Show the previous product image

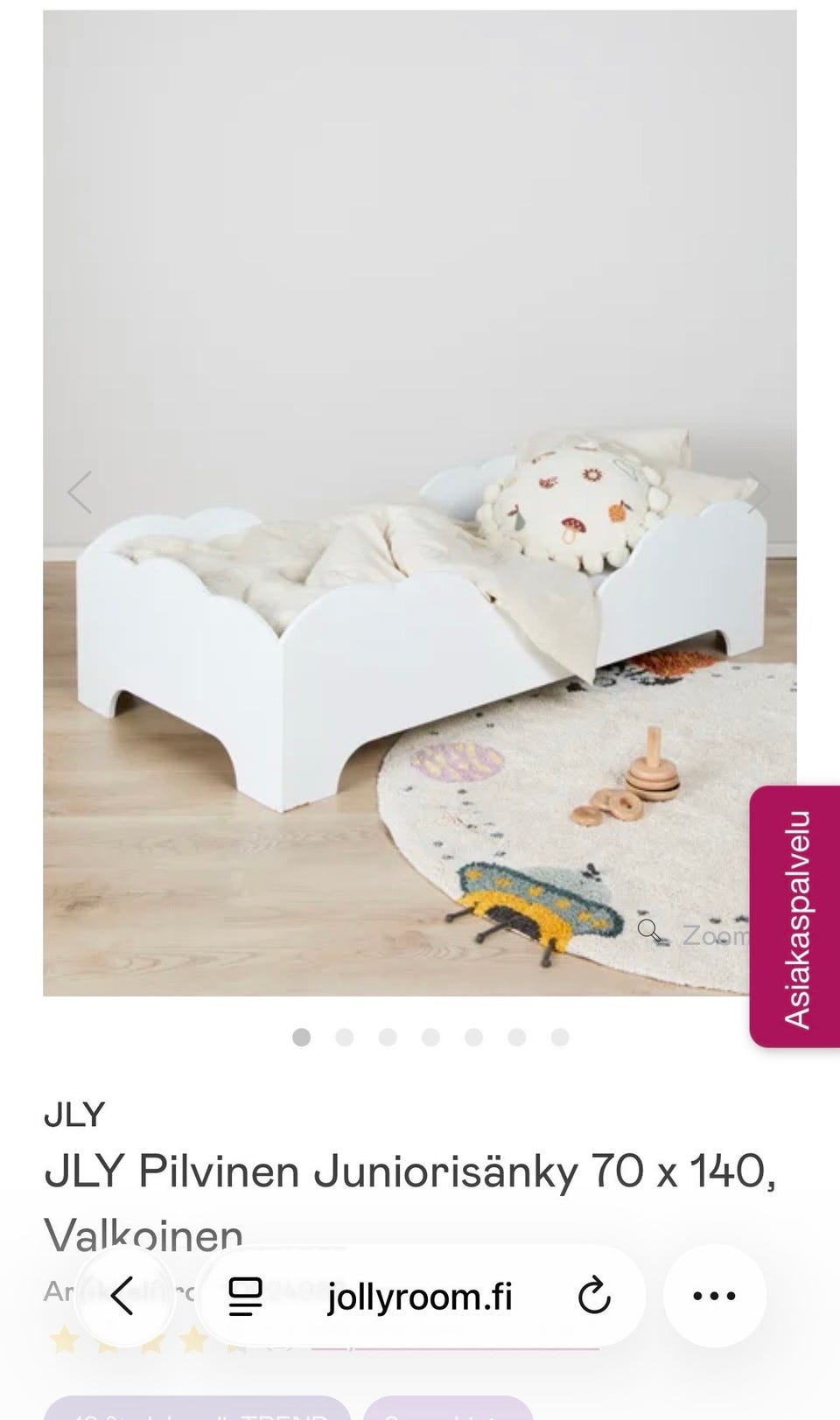point(80,493)
